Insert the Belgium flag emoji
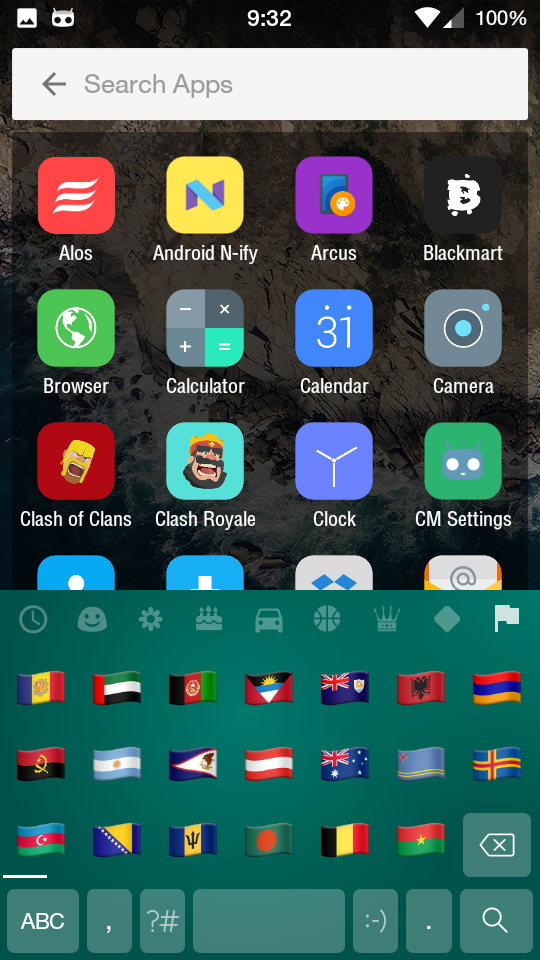This screenshot has width=540, height=960. coord(345,839)
